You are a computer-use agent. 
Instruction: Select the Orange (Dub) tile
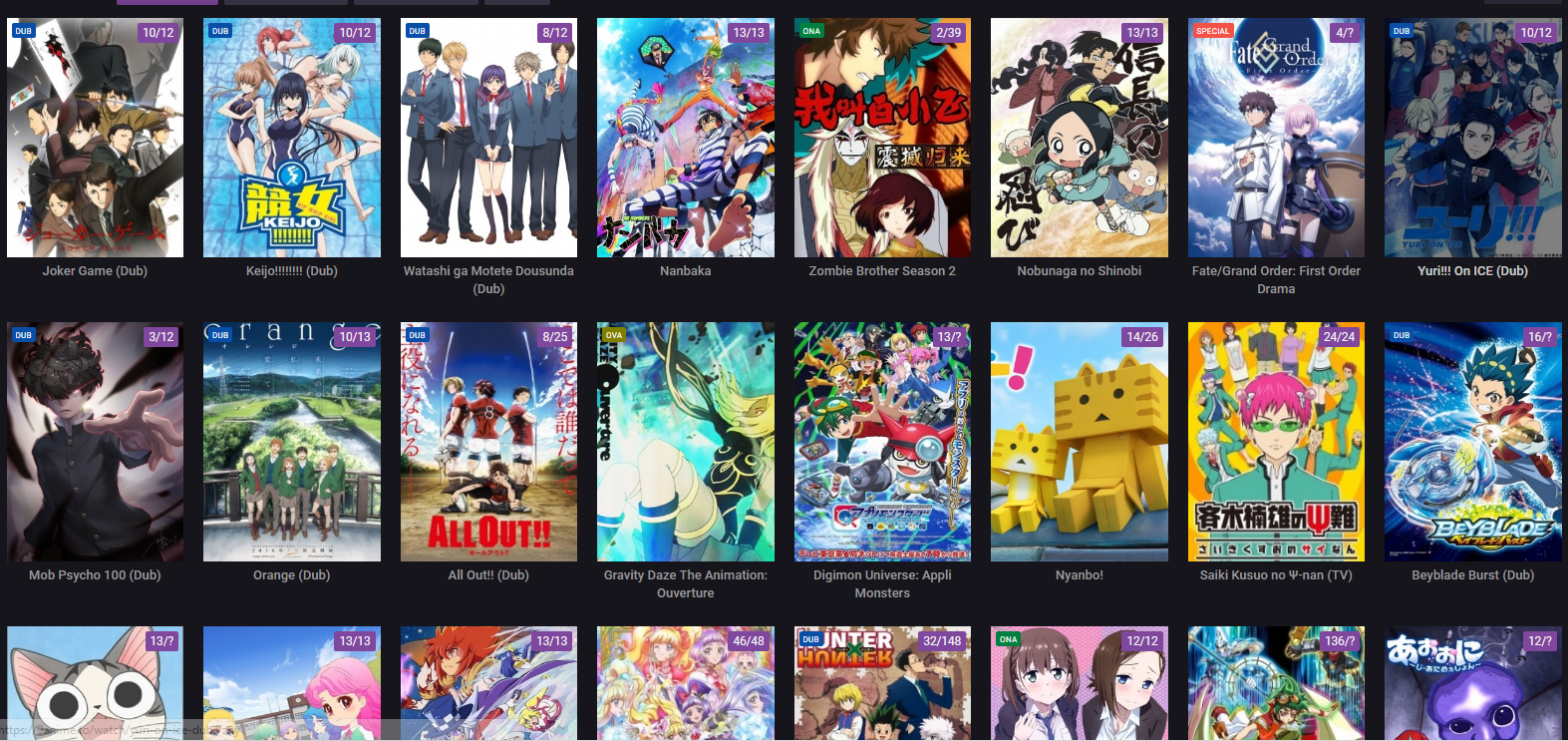pos(291,442)
